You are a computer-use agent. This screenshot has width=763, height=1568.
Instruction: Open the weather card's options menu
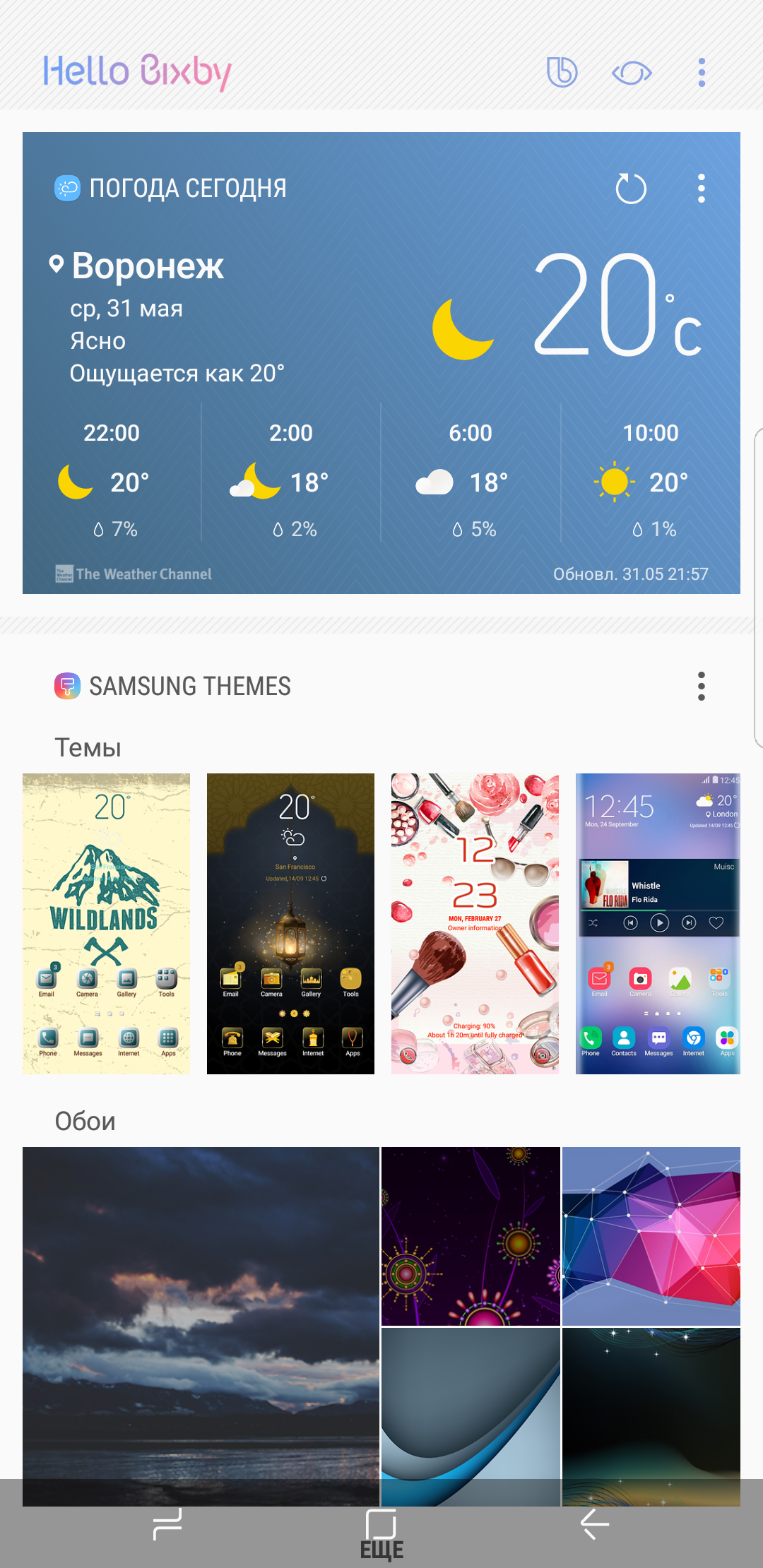point(702,189)
